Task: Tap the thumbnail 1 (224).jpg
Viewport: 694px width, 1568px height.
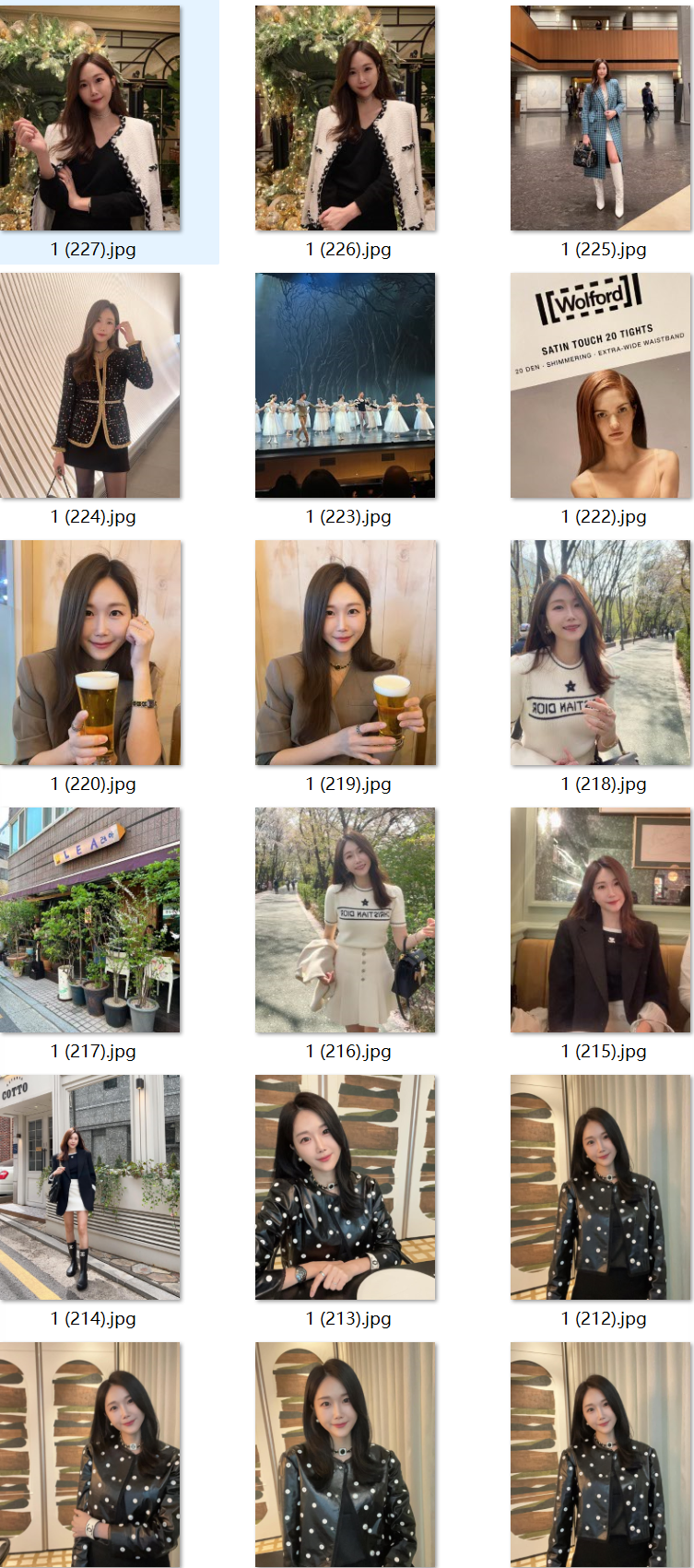Action: click(90, 385)
